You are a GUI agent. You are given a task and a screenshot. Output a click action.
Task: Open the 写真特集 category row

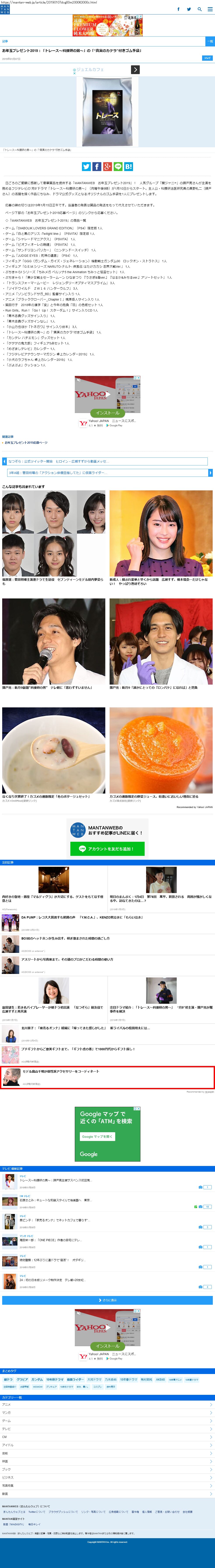(108, 1485)
